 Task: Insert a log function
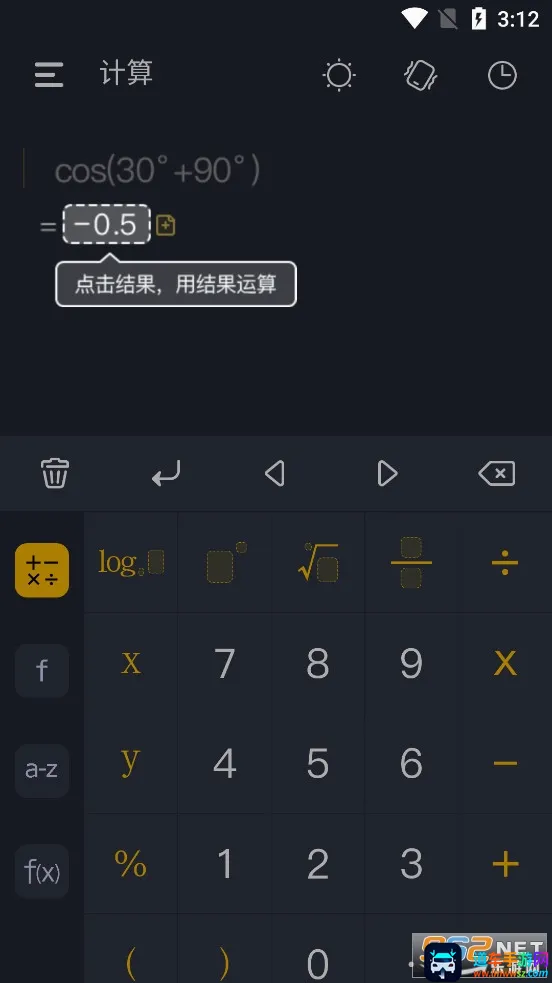click(x=131, y=562)
